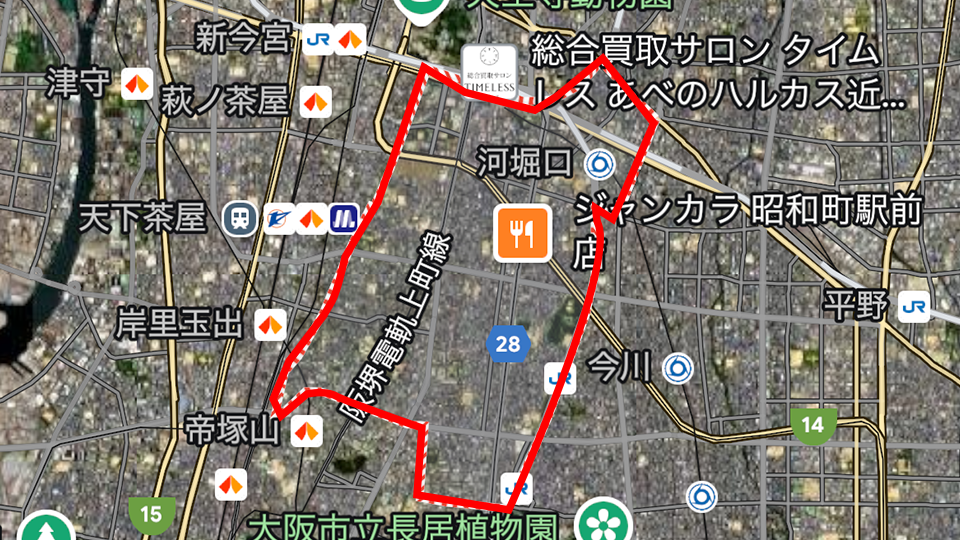Tap the orange restaurant marker for ジャンカラ
The width and height of the screenshot is (960, 540).
[523, 235]
